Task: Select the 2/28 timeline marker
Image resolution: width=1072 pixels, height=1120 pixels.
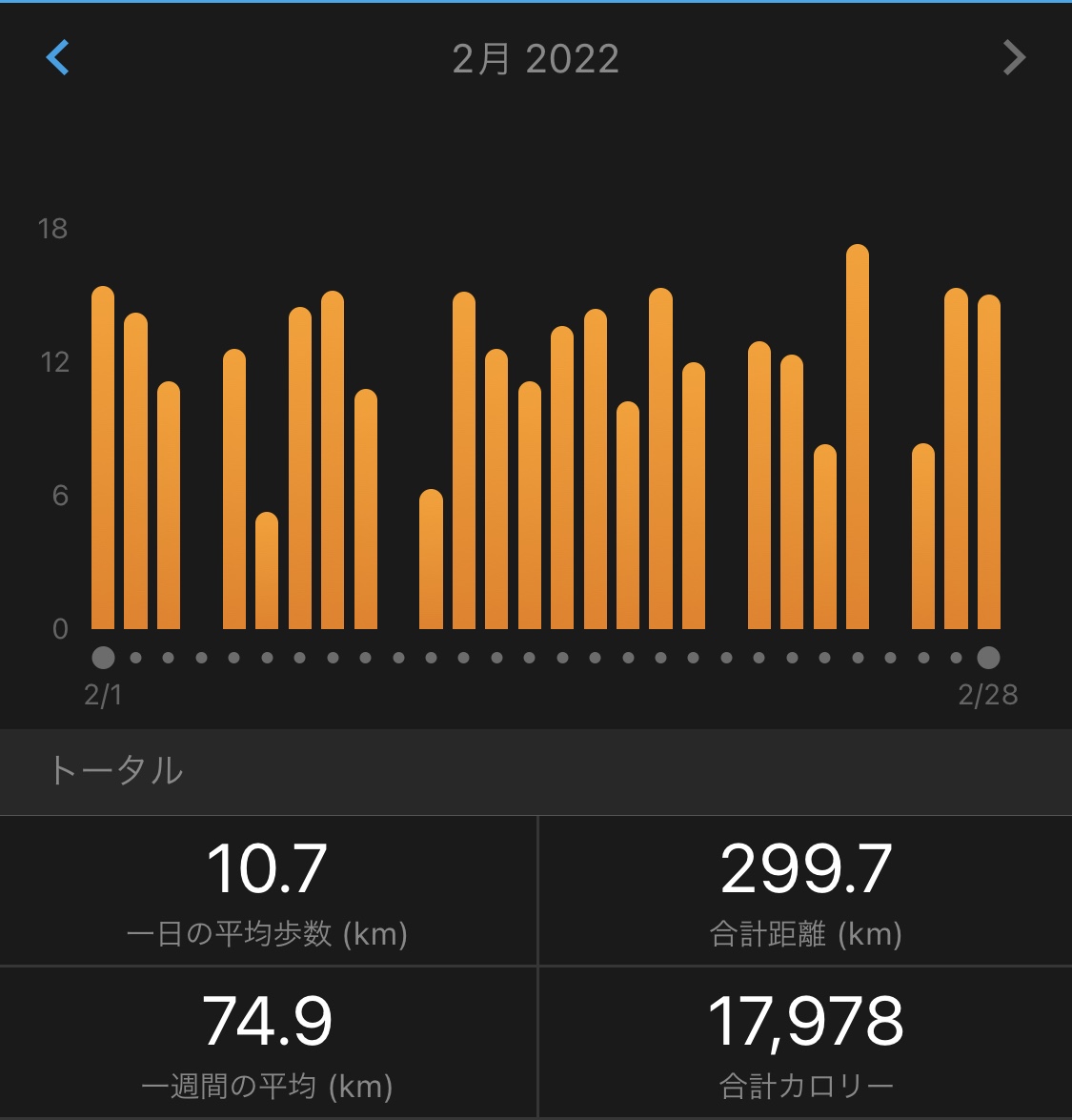Action: [x=988, y=658]
